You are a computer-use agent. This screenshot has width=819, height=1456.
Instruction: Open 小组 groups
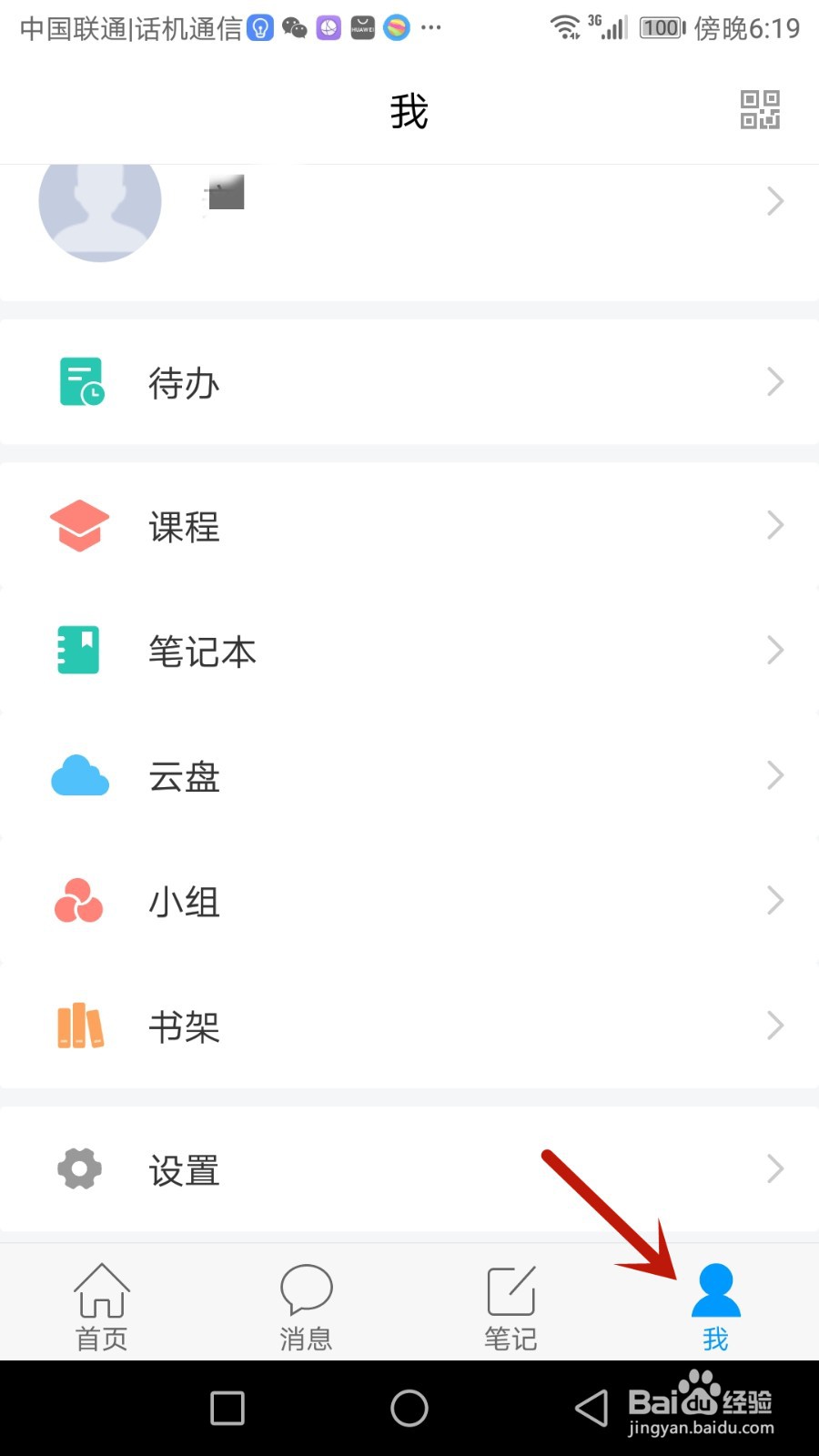coord(409,901)
